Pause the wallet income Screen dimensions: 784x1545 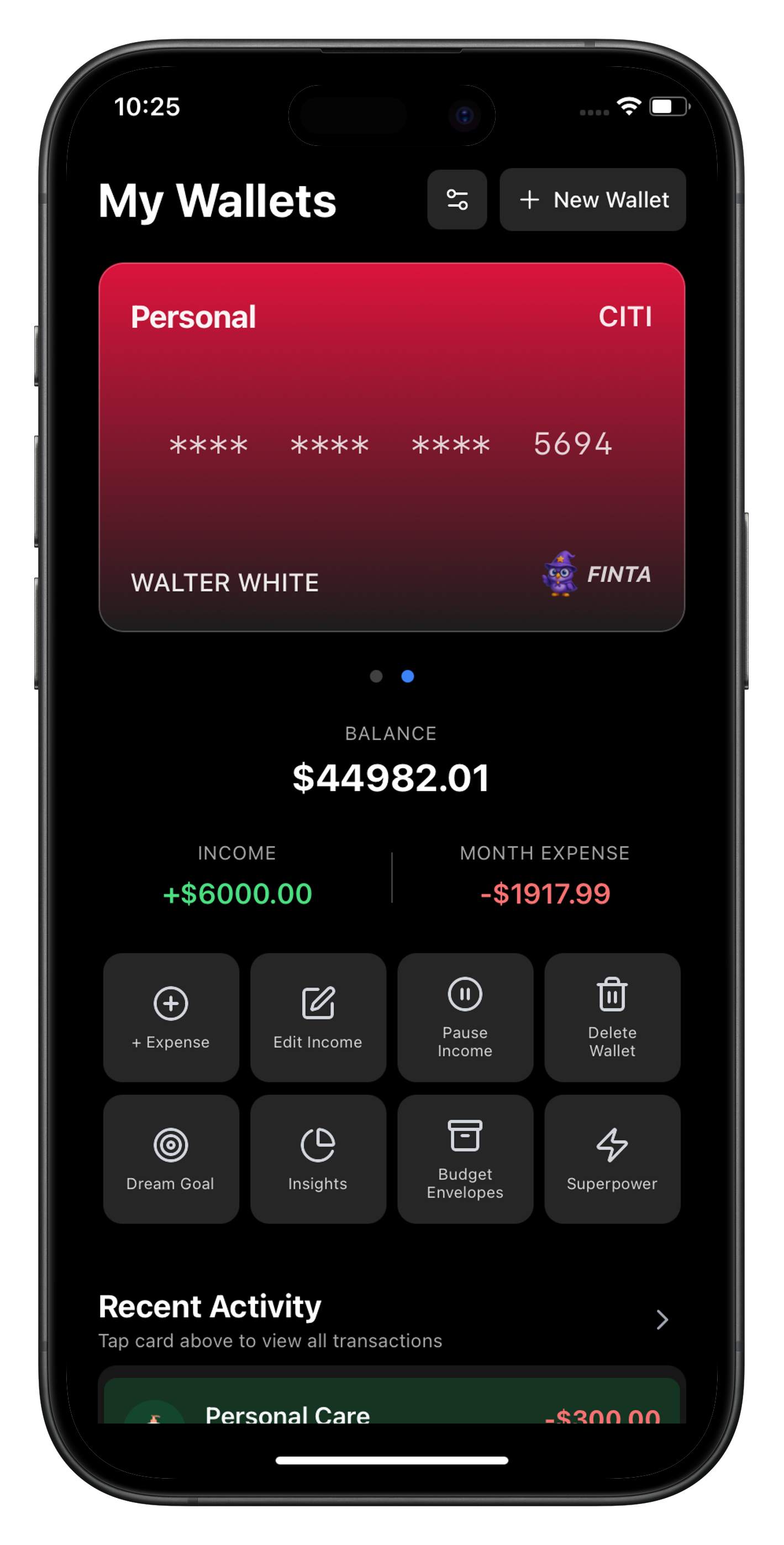point(465,1017)
